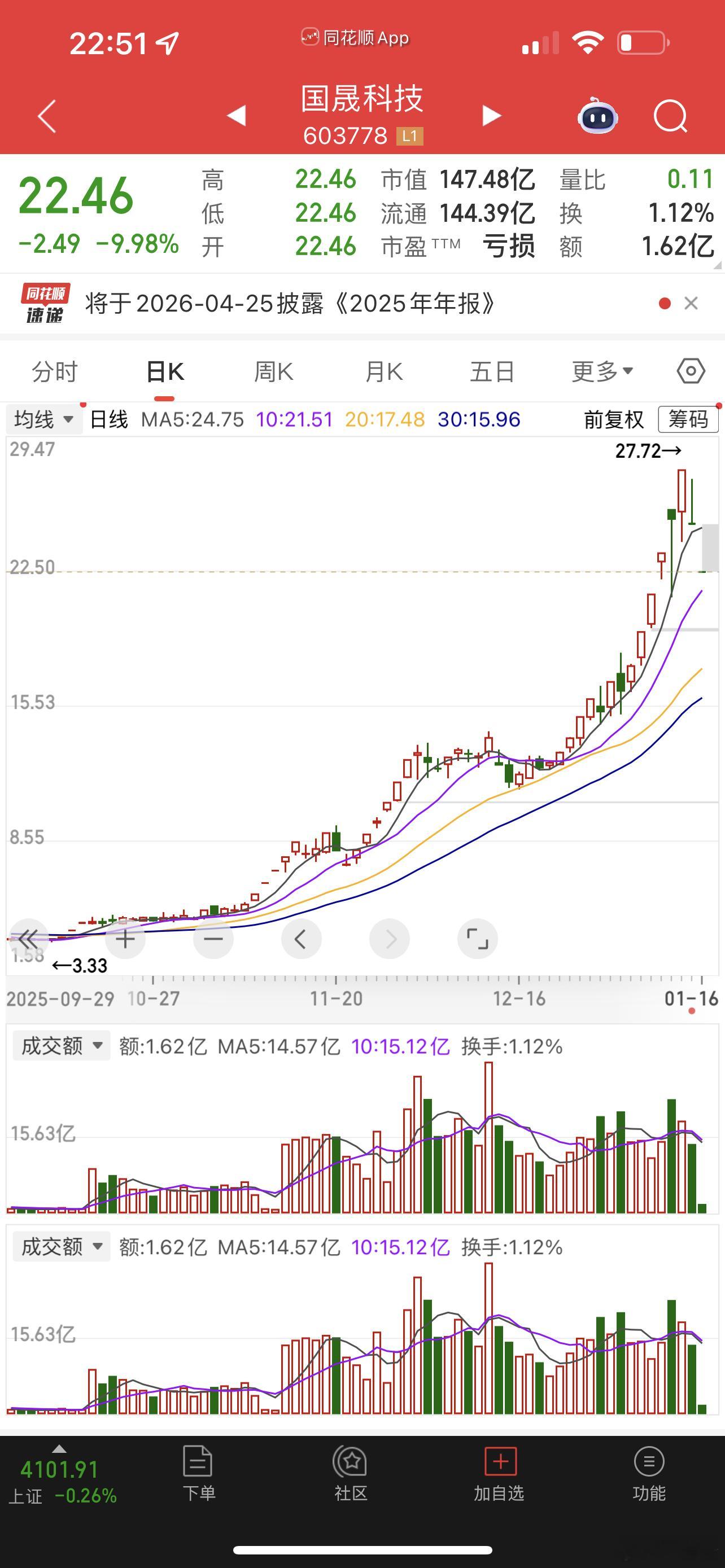Zoom out of the K-line chart
This screenshot has width=725, height=1568.
(213, 939)
